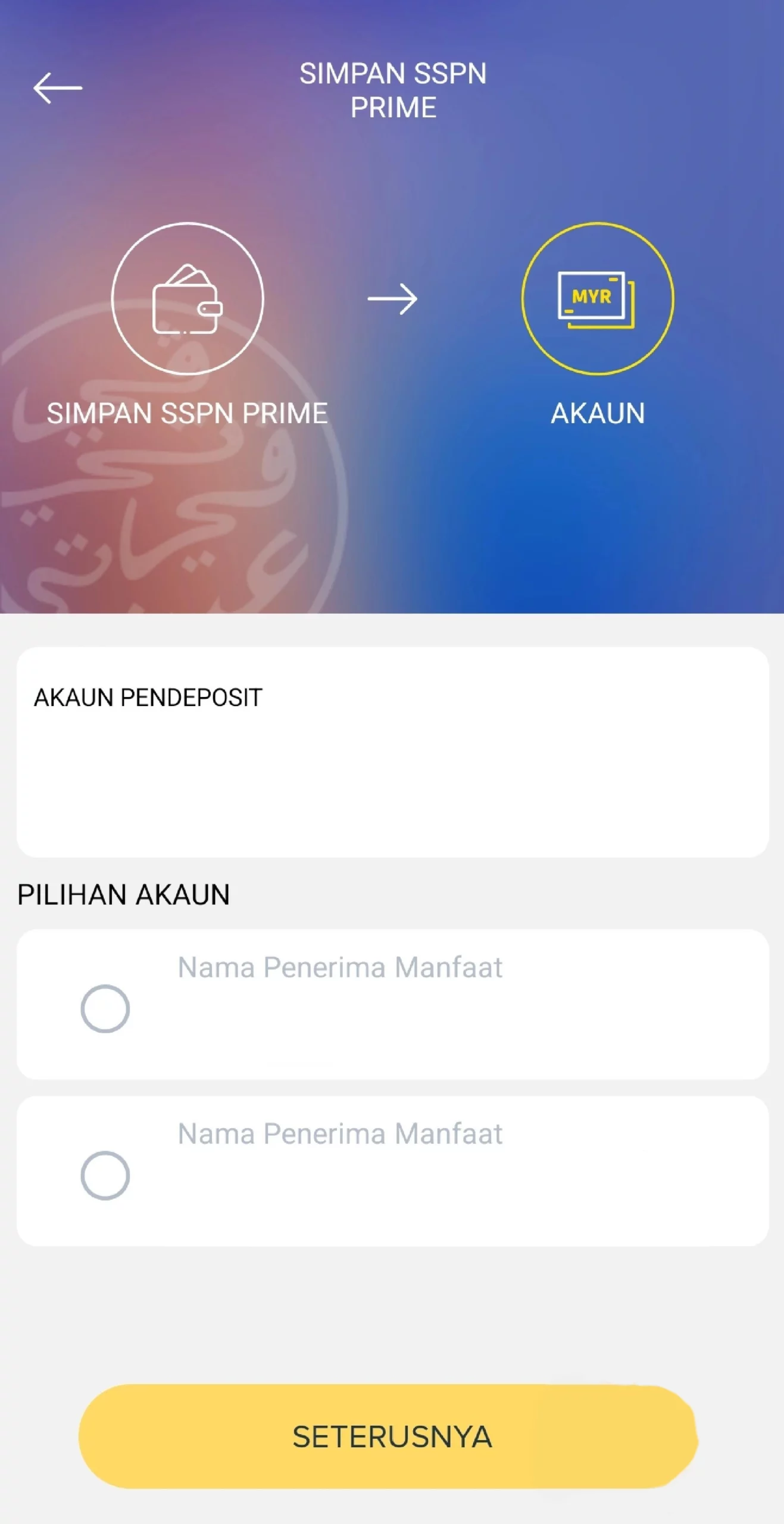784x1524 pixels.
Task: Select the wallet inside the white circle
Action: [187, 299]
